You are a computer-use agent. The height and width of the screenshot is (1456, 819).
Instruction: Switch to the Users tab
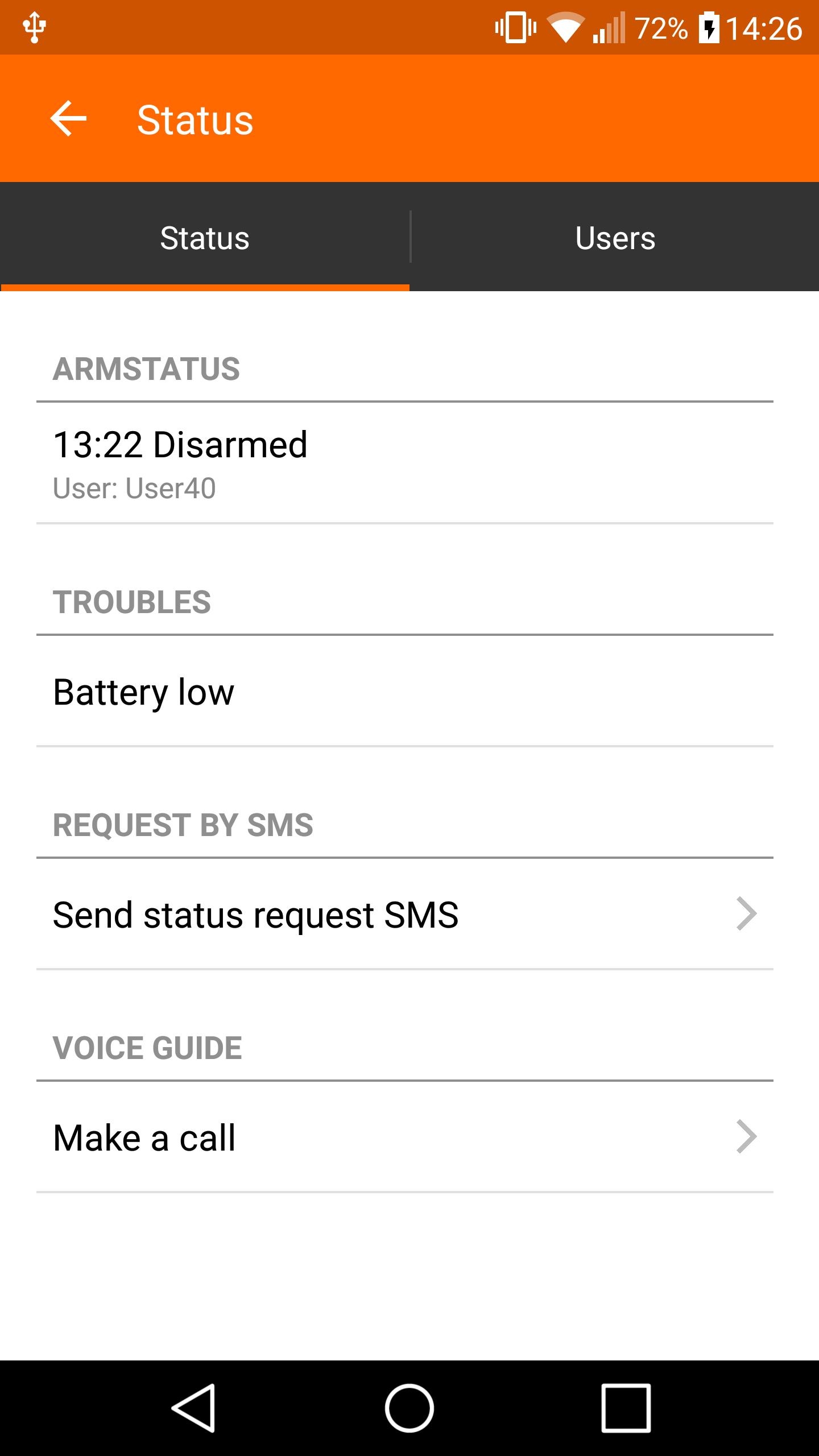tap(615, 238)
